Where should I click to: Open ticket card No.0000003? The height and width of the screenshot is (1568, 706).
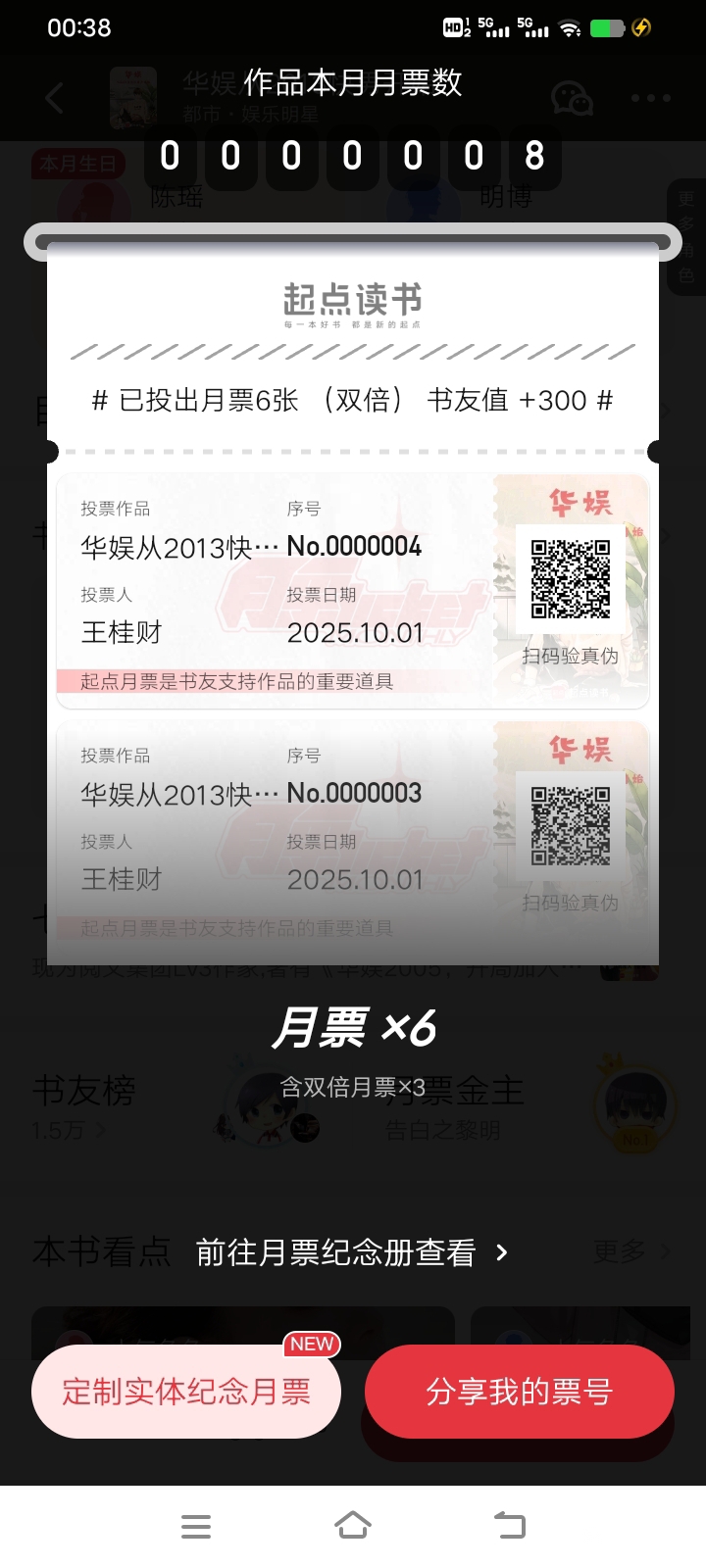pos(352,833)
